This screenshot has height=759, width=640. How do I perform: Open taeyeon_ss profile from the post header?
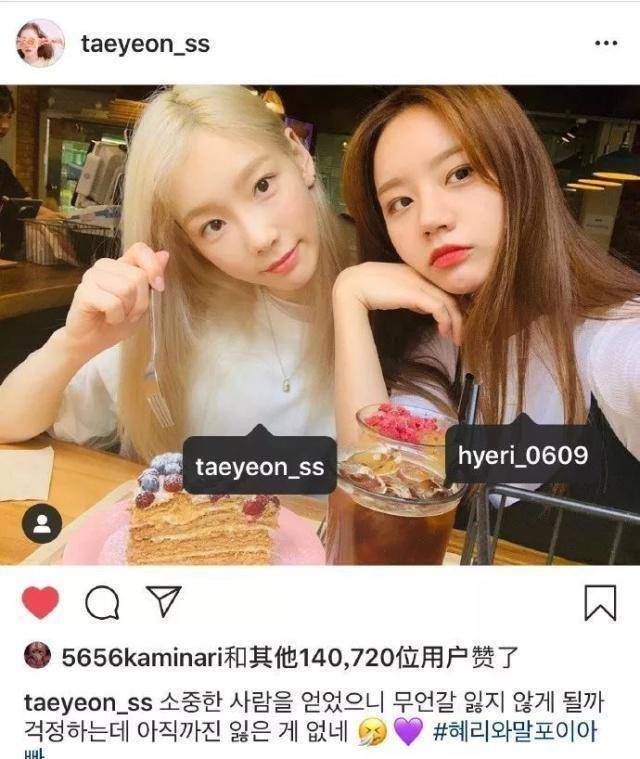point(145,45)
